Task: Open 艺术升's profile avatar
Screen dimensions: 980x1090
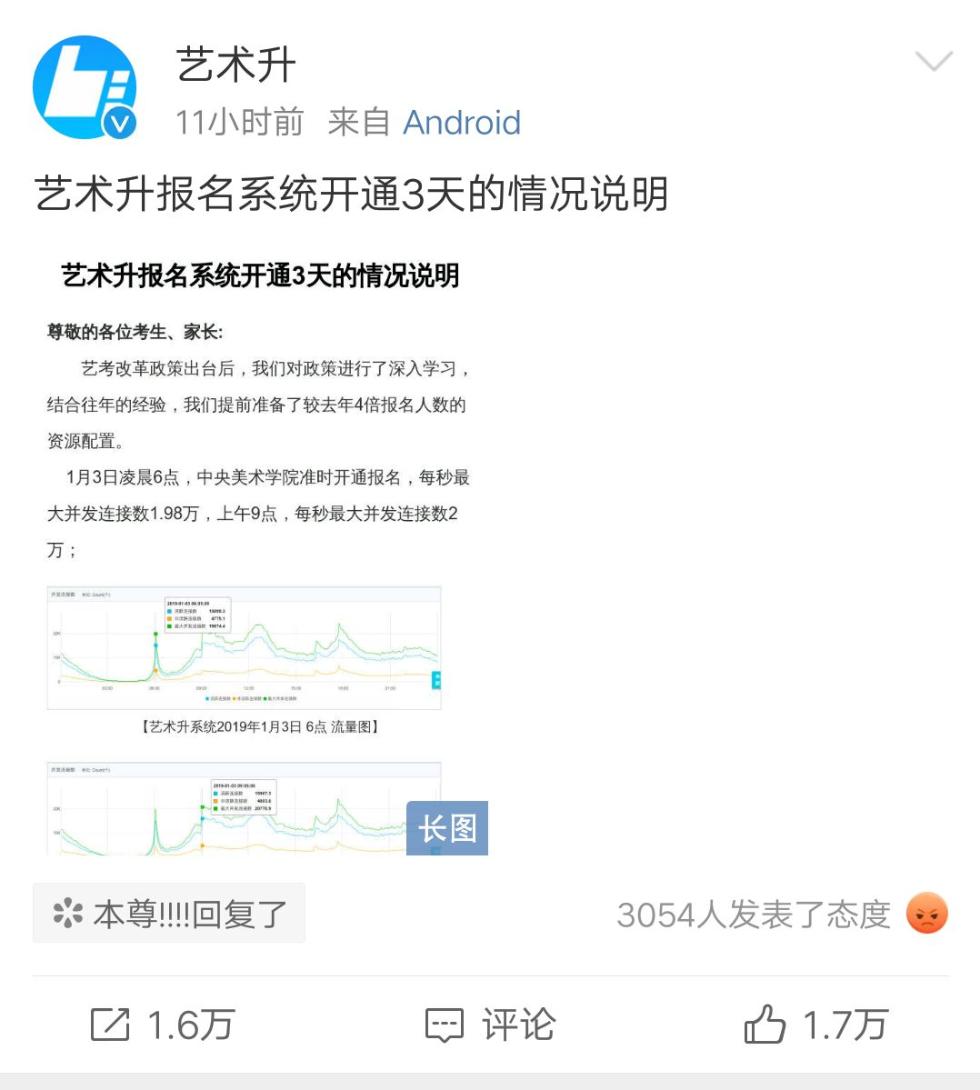Action: (x=84, y=87)
